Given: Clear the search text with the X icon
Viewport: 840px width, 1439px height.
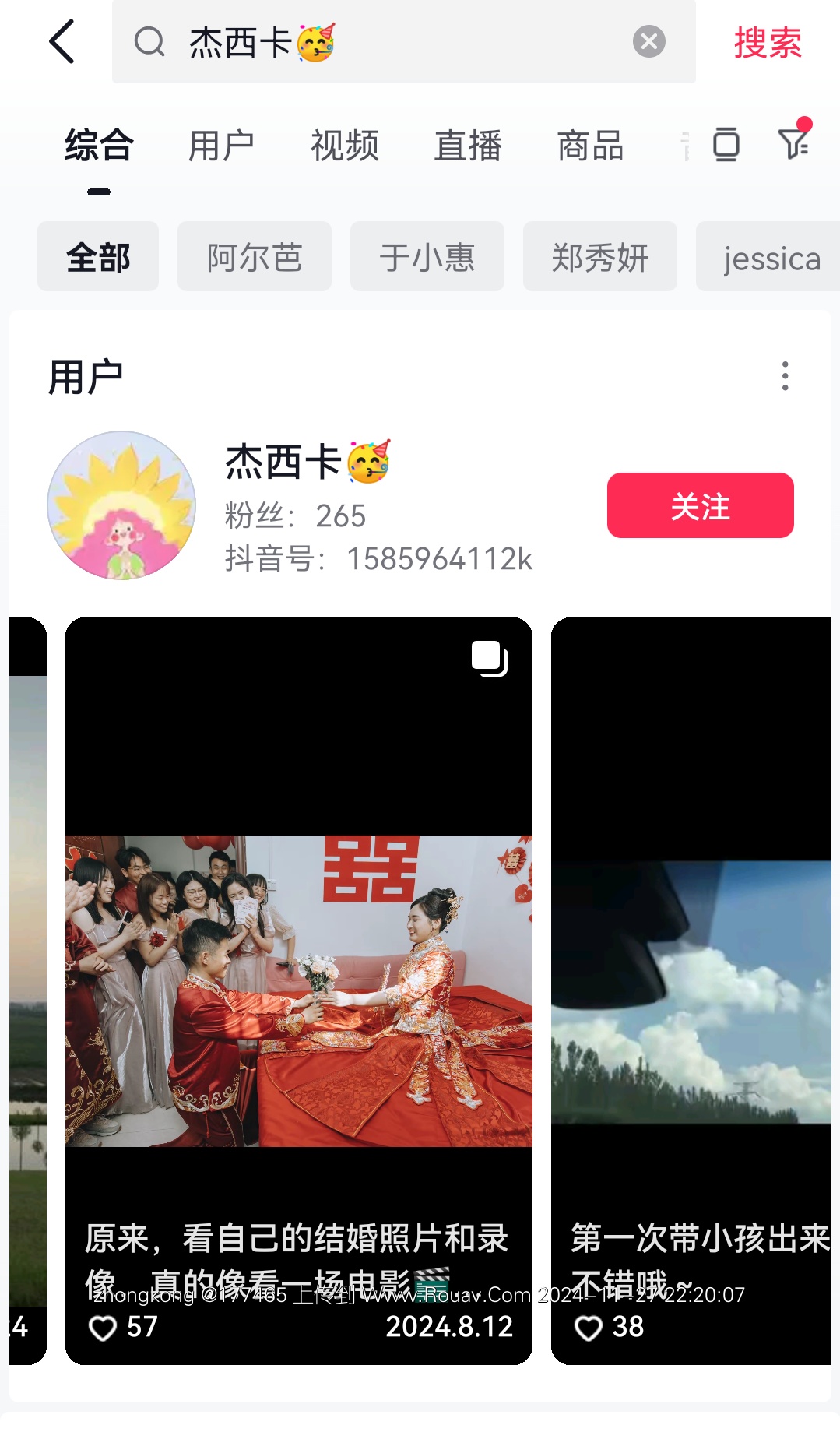Looking at the screenshot, I should [x=648, y=42].
